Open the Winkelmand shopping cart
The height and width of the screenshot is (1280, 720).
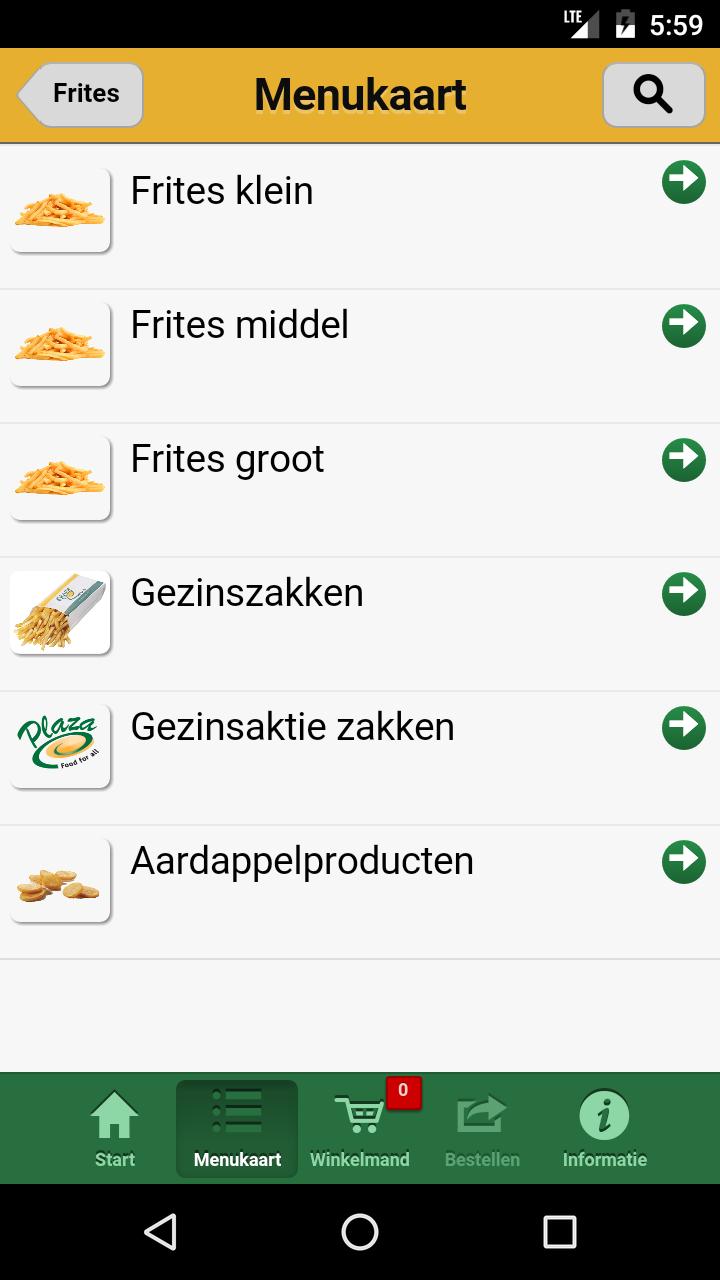(360, 1129)
